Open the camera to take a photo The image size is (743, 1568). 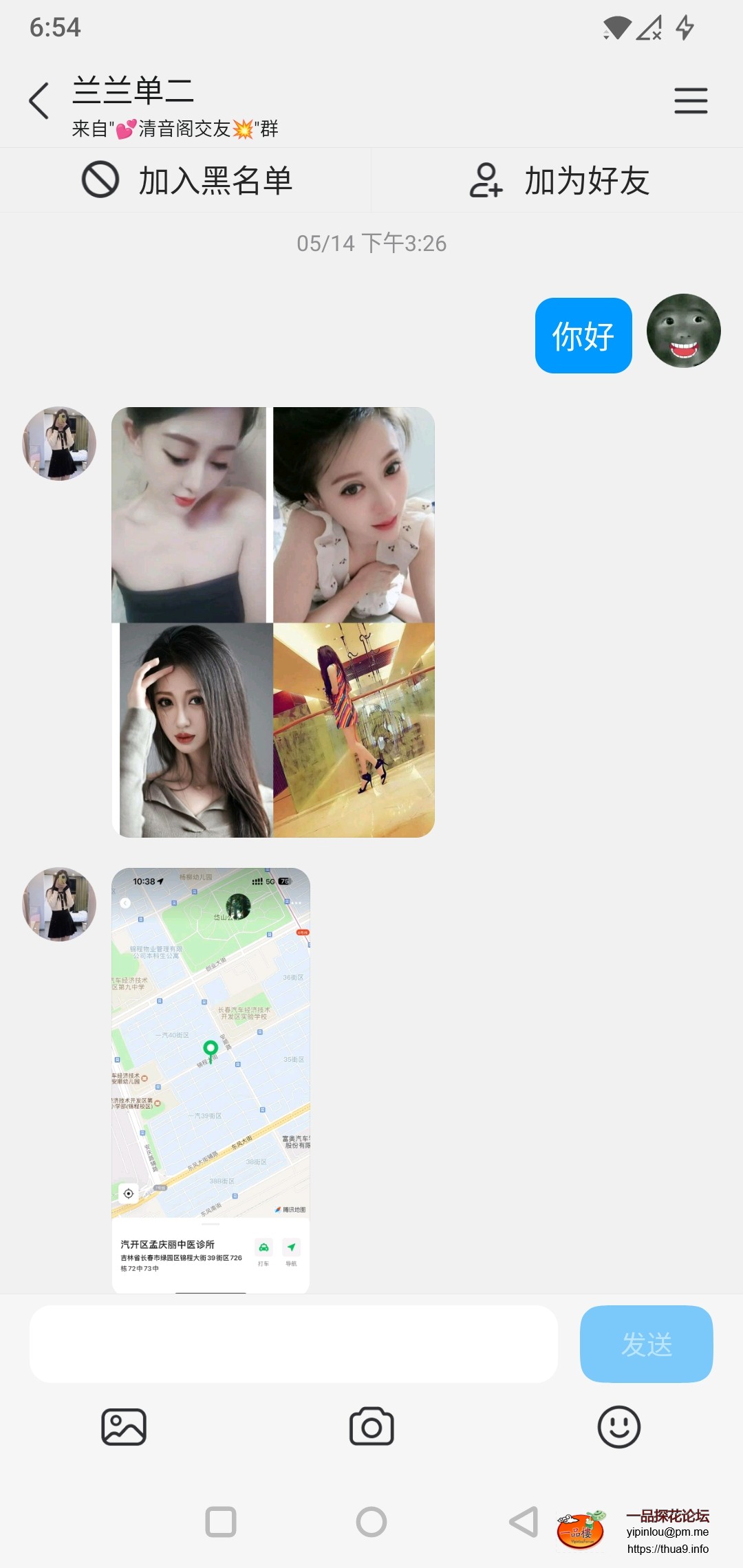coord(371,1428)
